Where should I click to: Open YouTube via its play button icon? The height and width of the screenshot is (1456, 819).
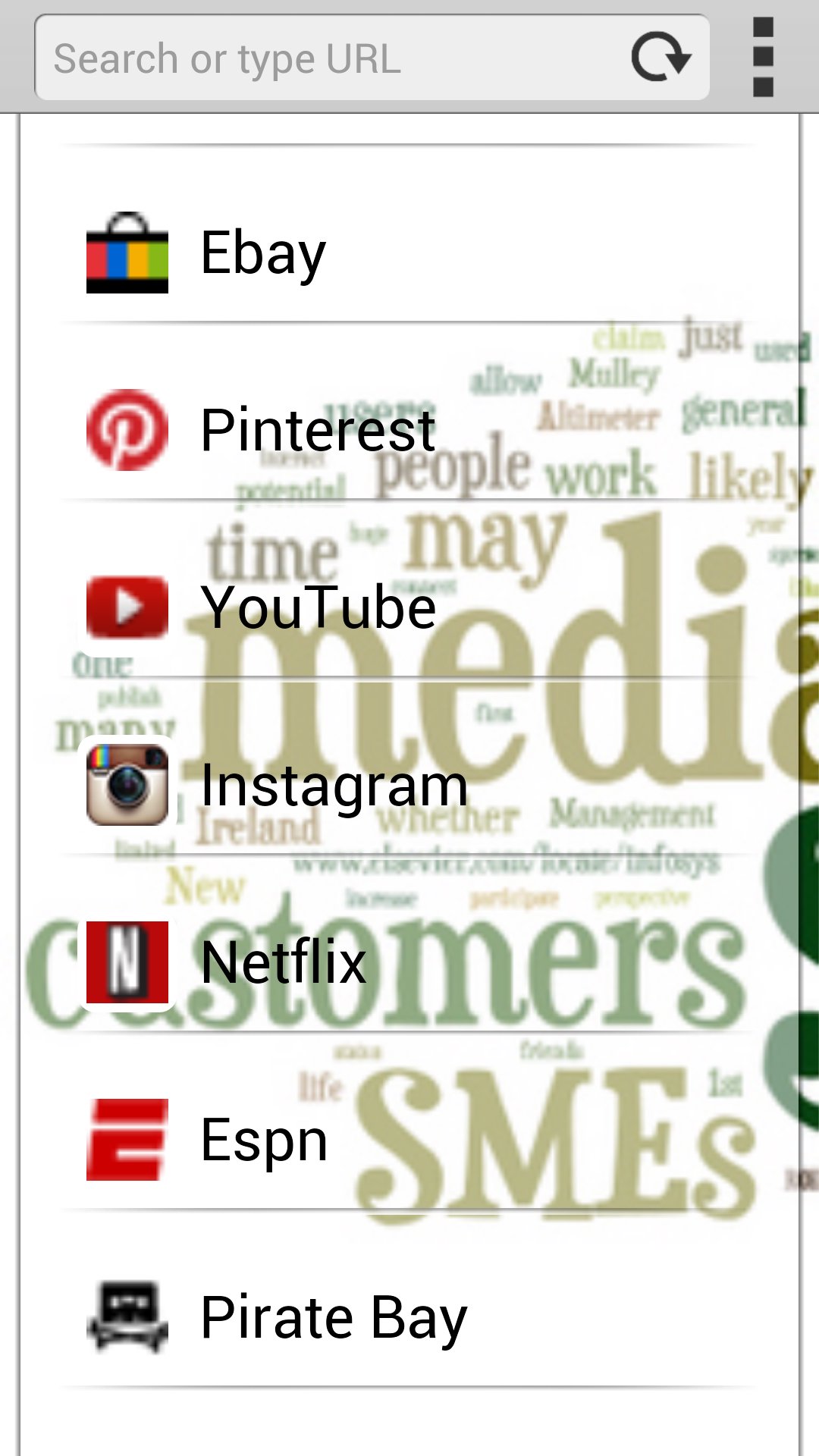click(127, 607)
